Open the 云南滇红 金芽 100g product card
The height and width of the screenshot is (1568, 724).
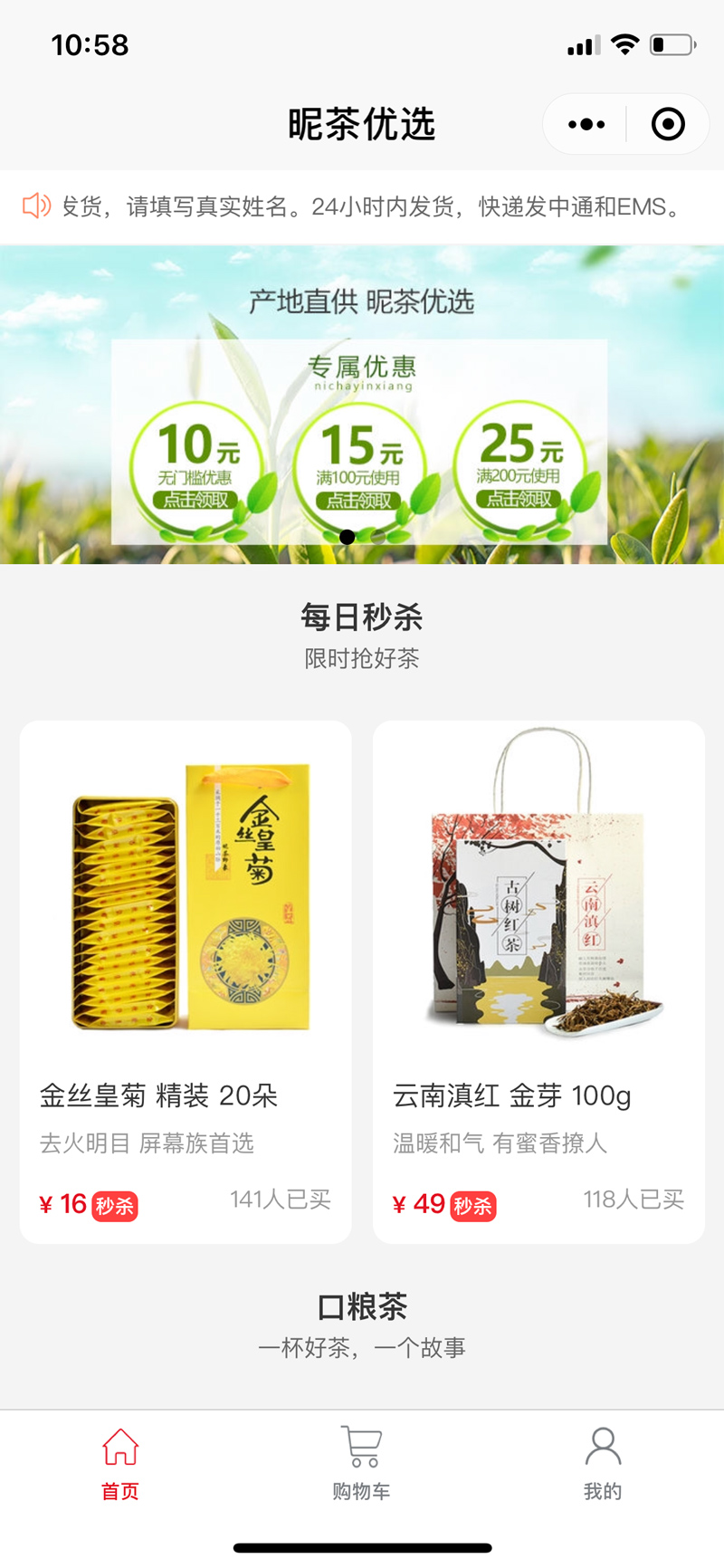coord(538,981)
